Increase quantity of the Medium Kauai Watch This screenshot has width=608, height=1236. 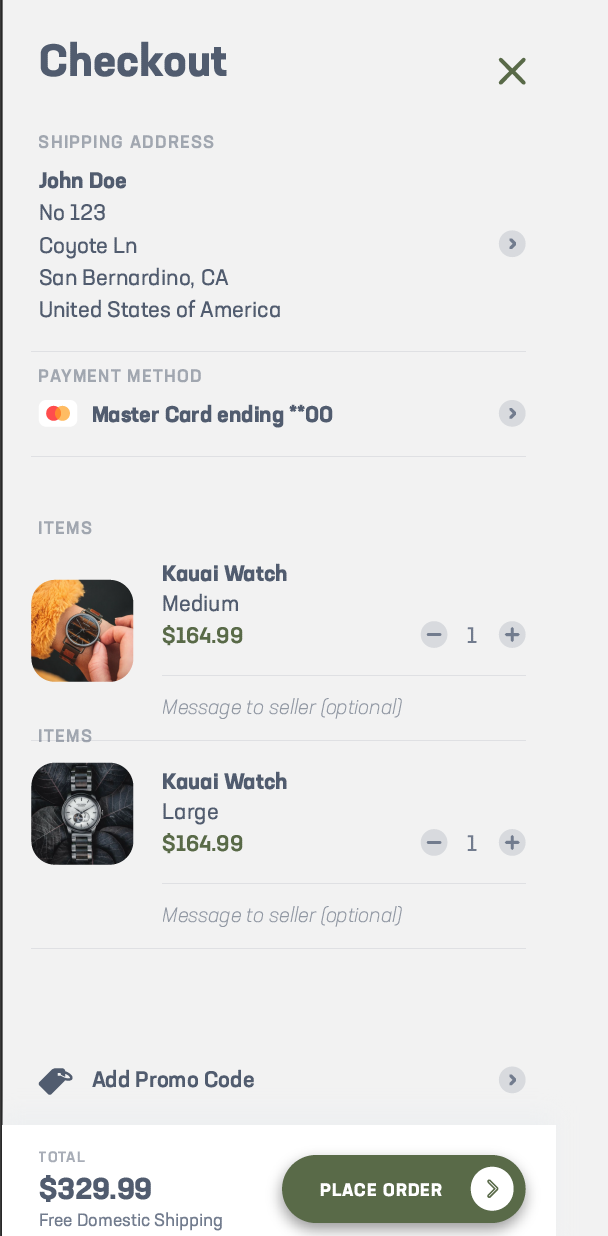512,634
